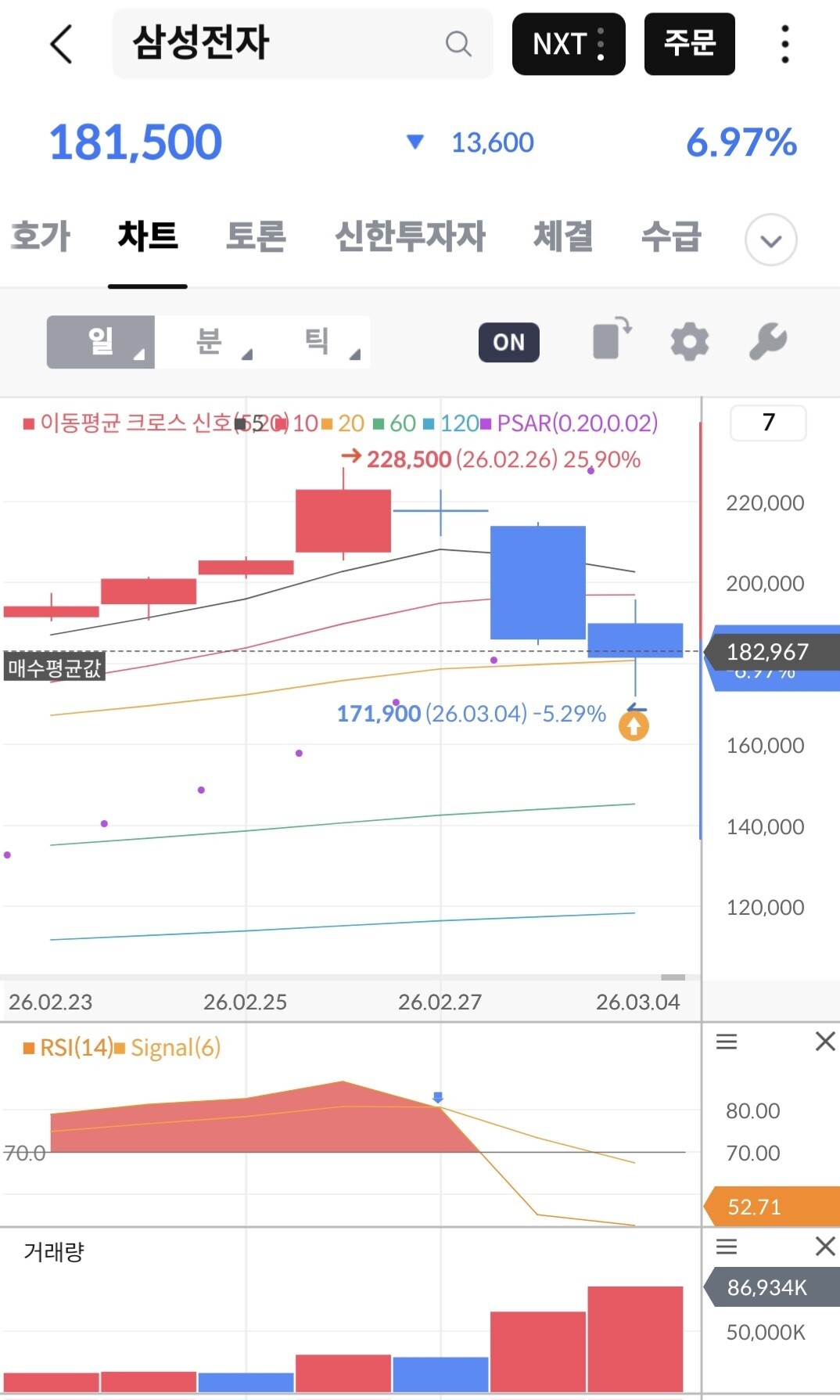
Task: Close the 거래량 volume panel
Action: 824,1247
